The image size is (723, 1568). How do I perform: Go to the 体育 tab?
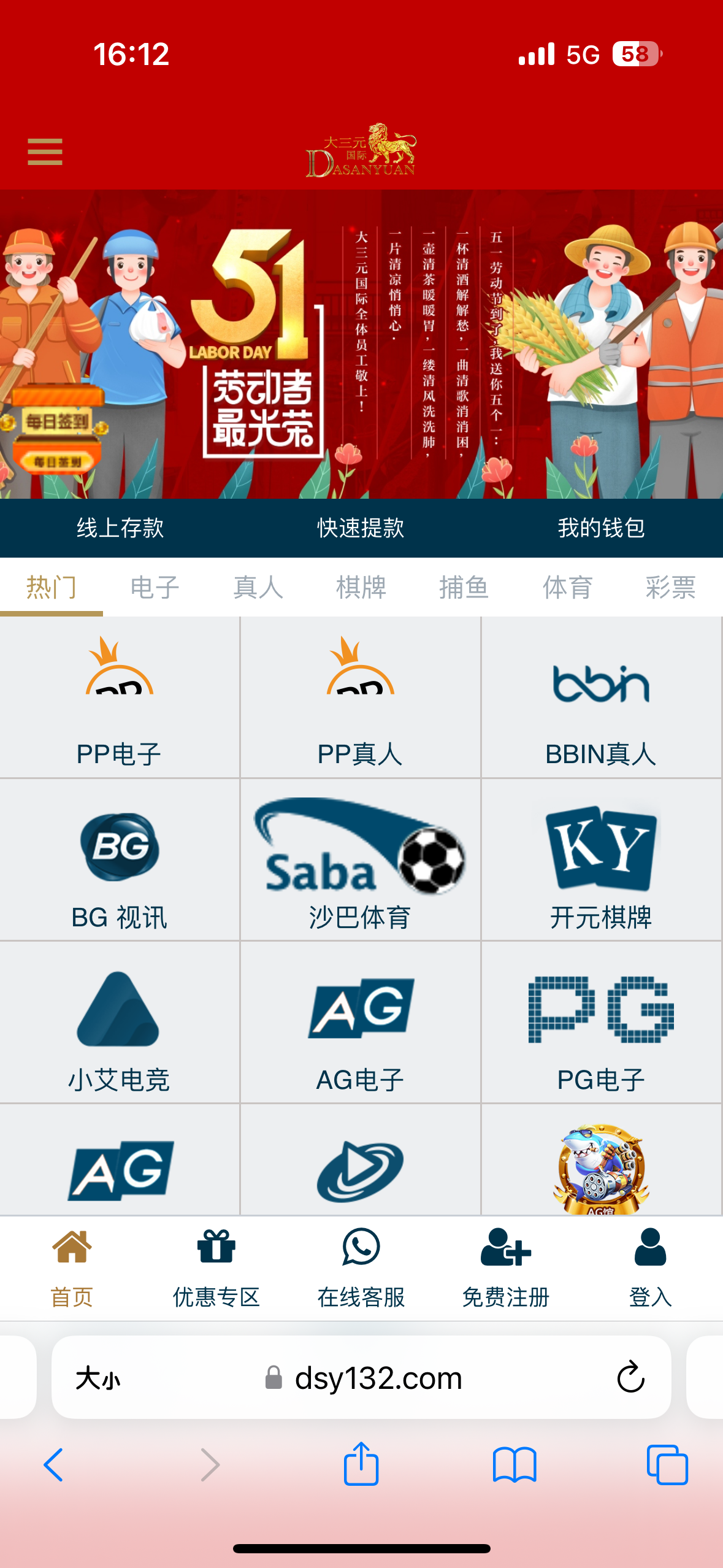tap(567, 587)
